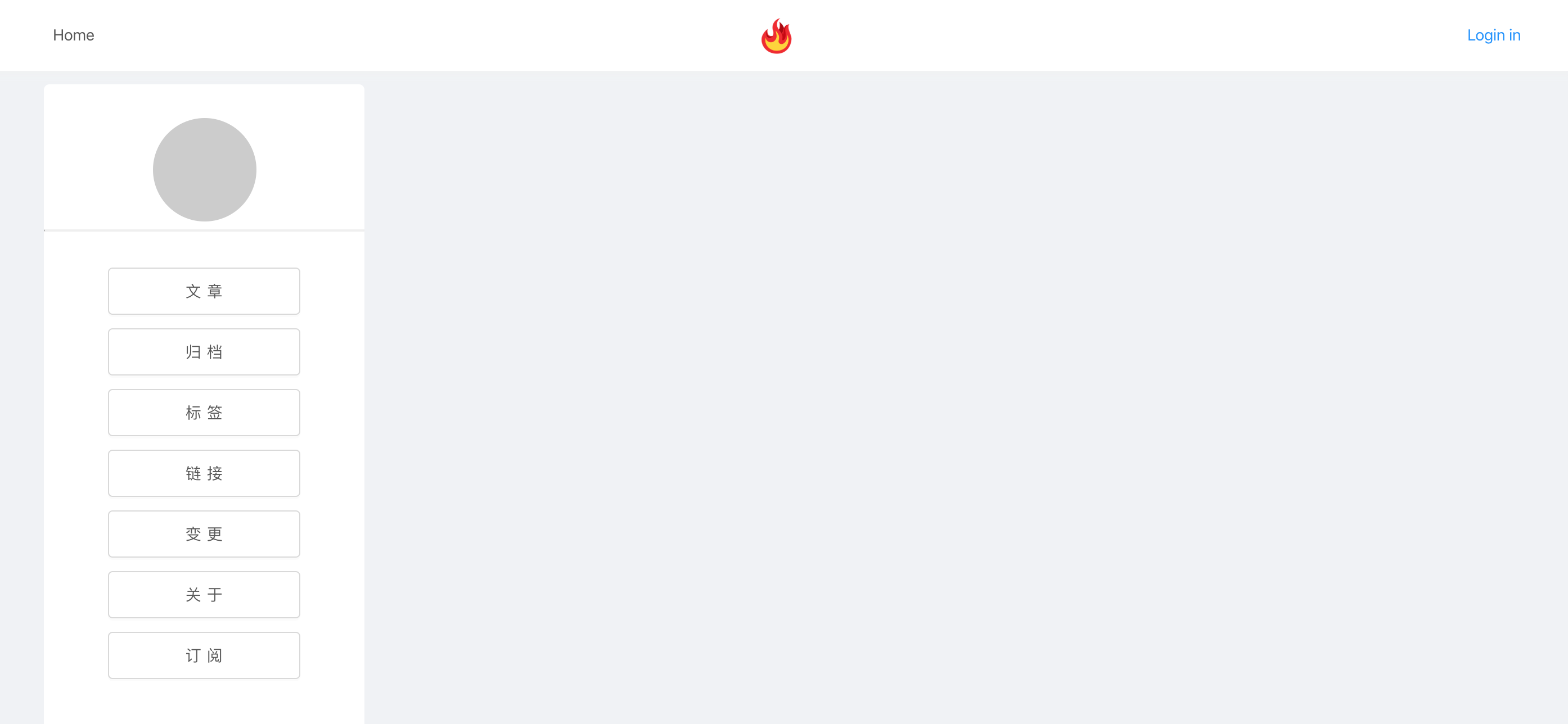Open the 链接 links button

(204, 473)
